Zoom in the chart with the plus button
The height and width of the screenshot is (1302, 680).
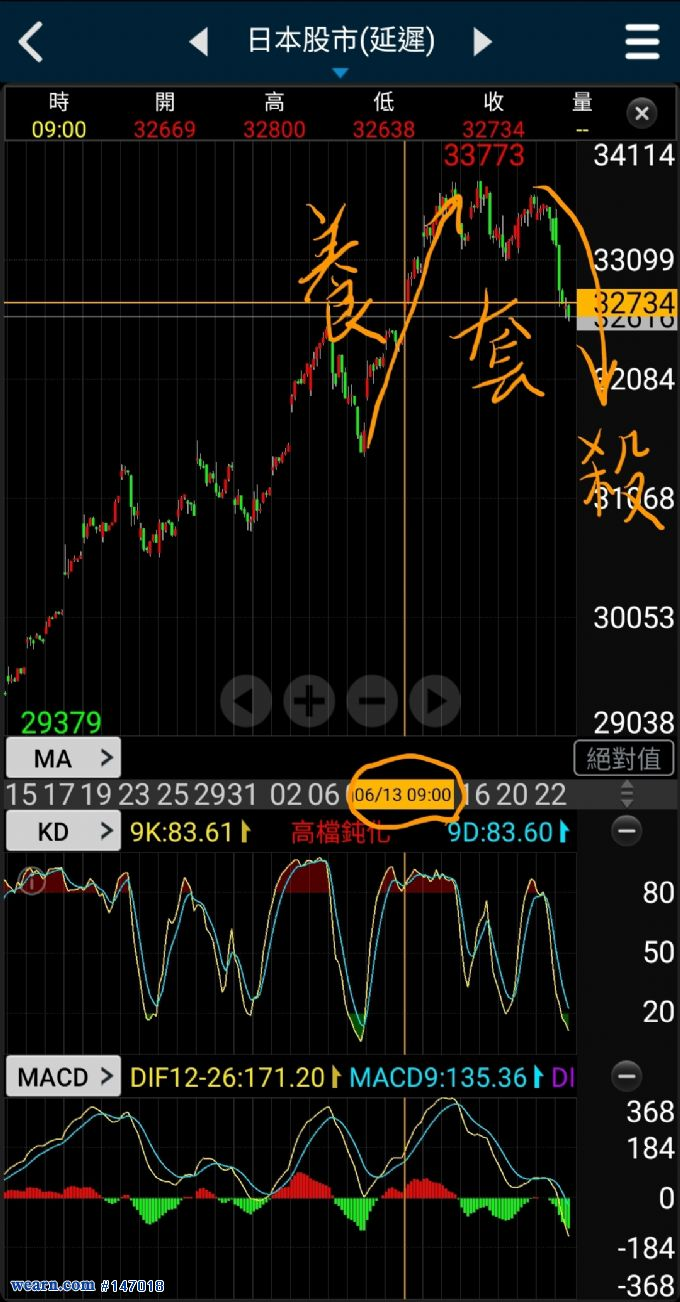click(308, 701)
